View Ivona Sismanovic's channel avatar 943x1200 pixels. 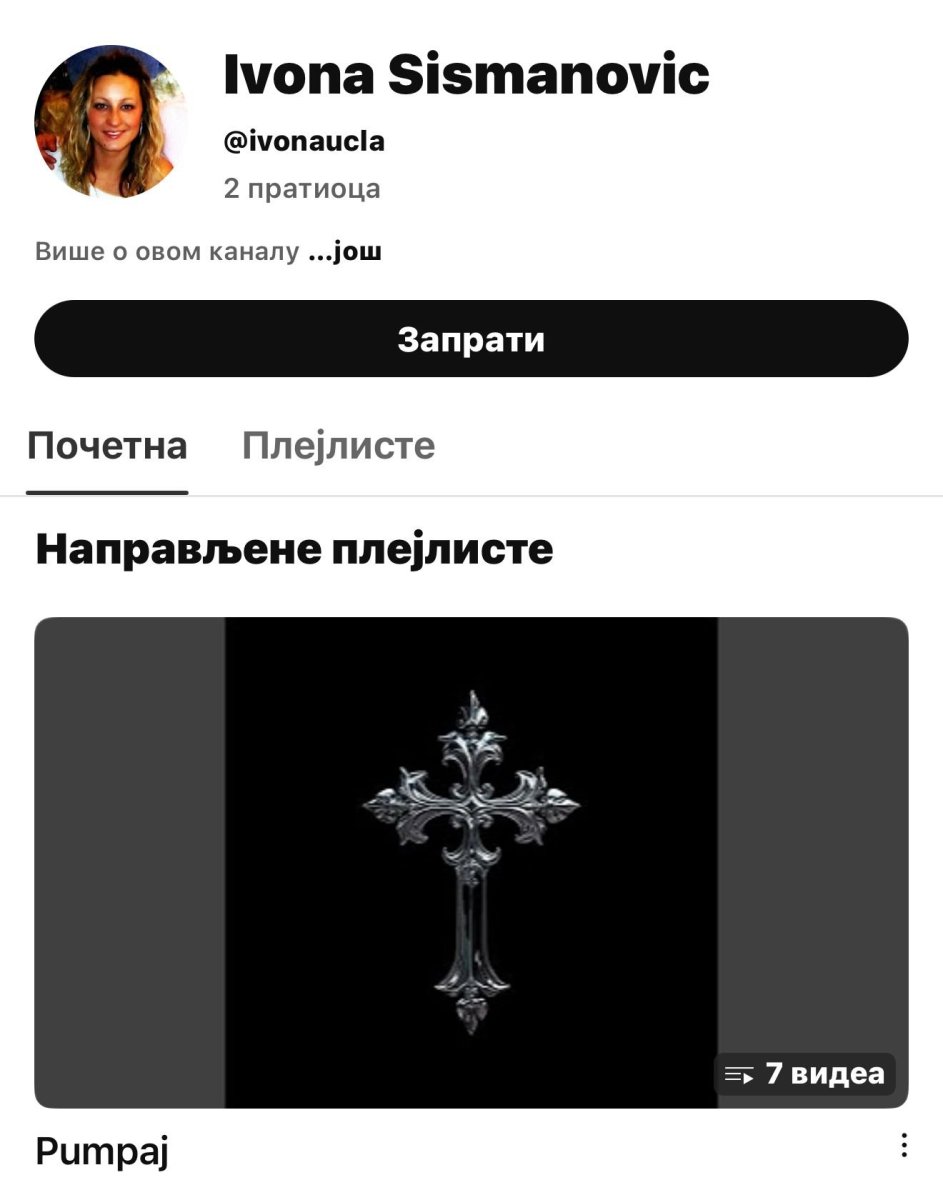[111, 120]
